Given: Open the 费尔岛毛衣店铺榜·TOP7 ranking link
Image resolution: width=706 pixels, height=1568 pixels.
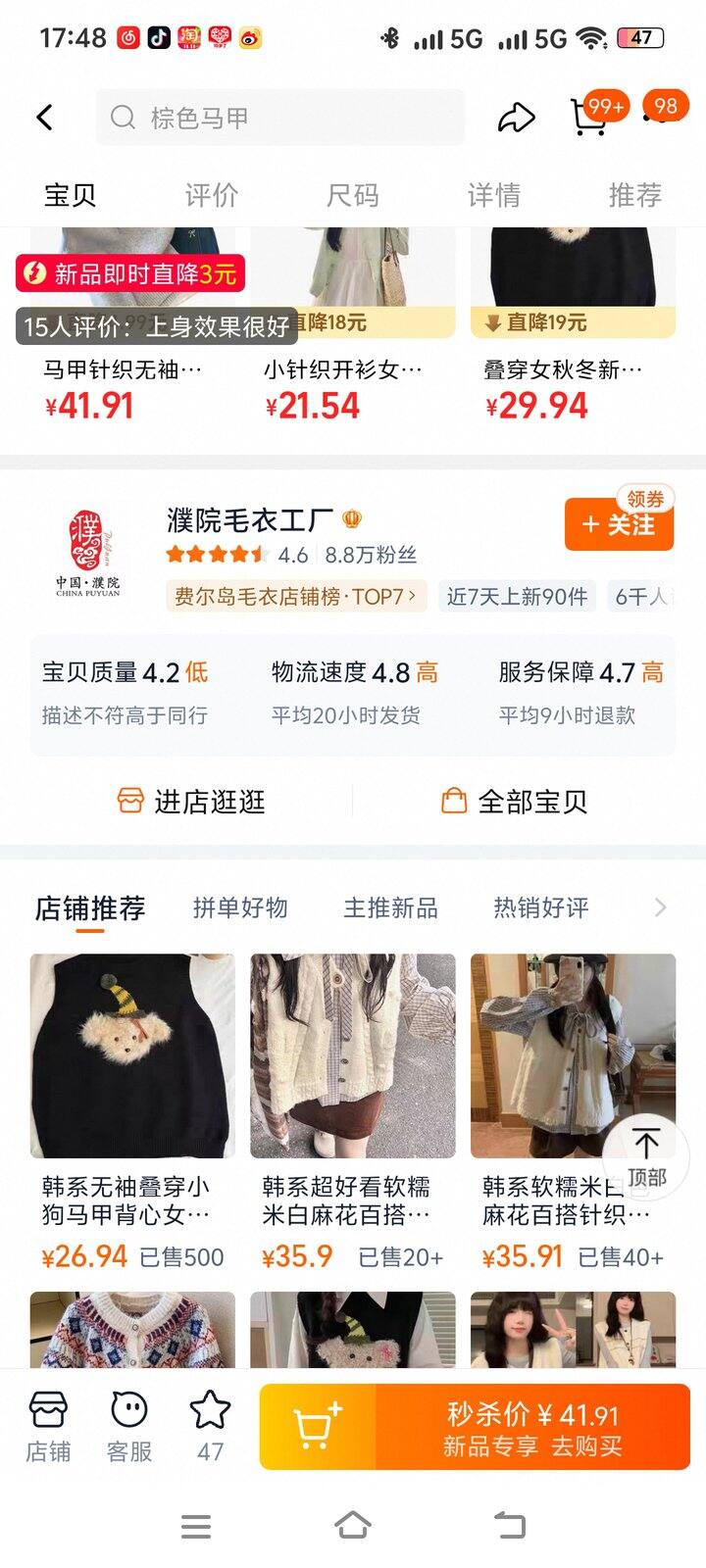Looking at the screenshot, I should [x=295, y=596].
